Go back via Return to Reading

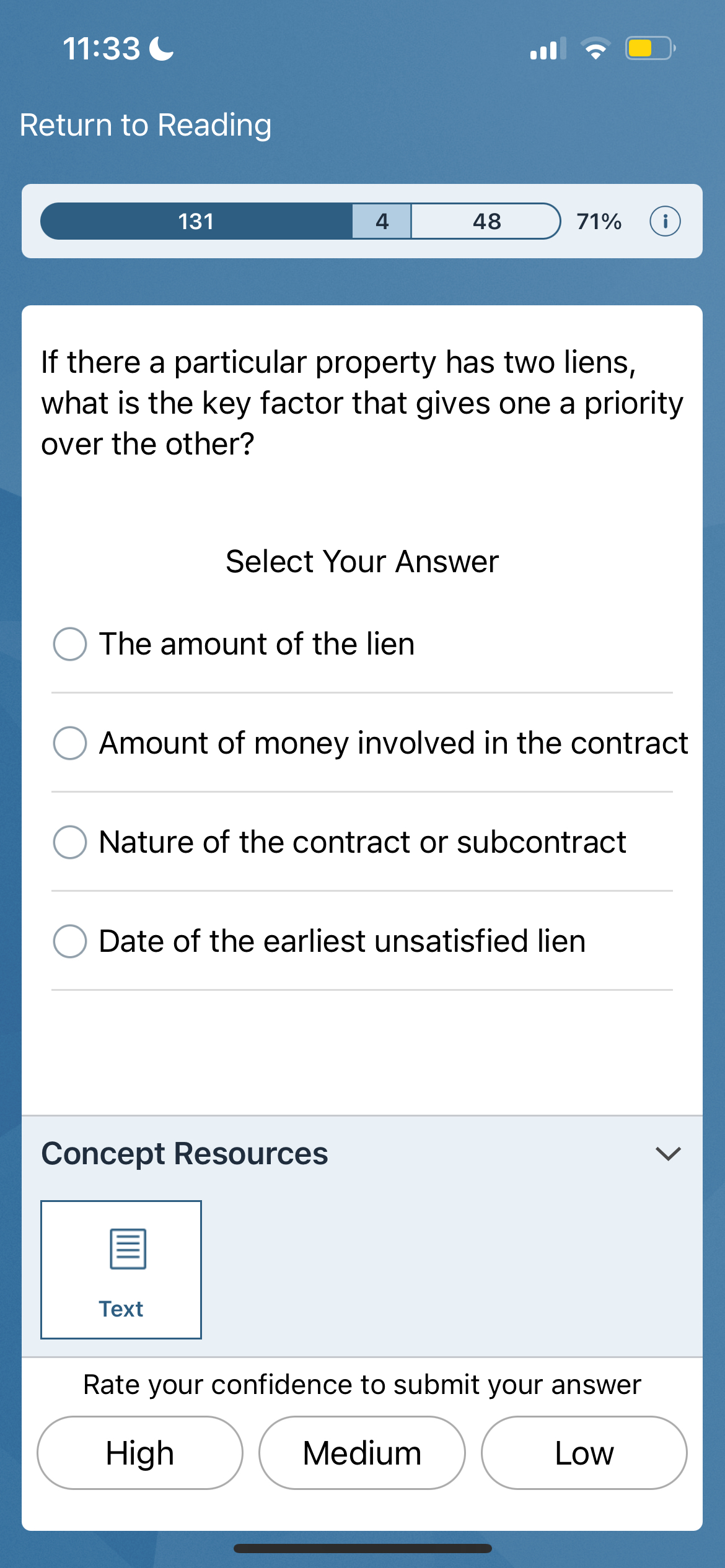(x=146, y=125)
